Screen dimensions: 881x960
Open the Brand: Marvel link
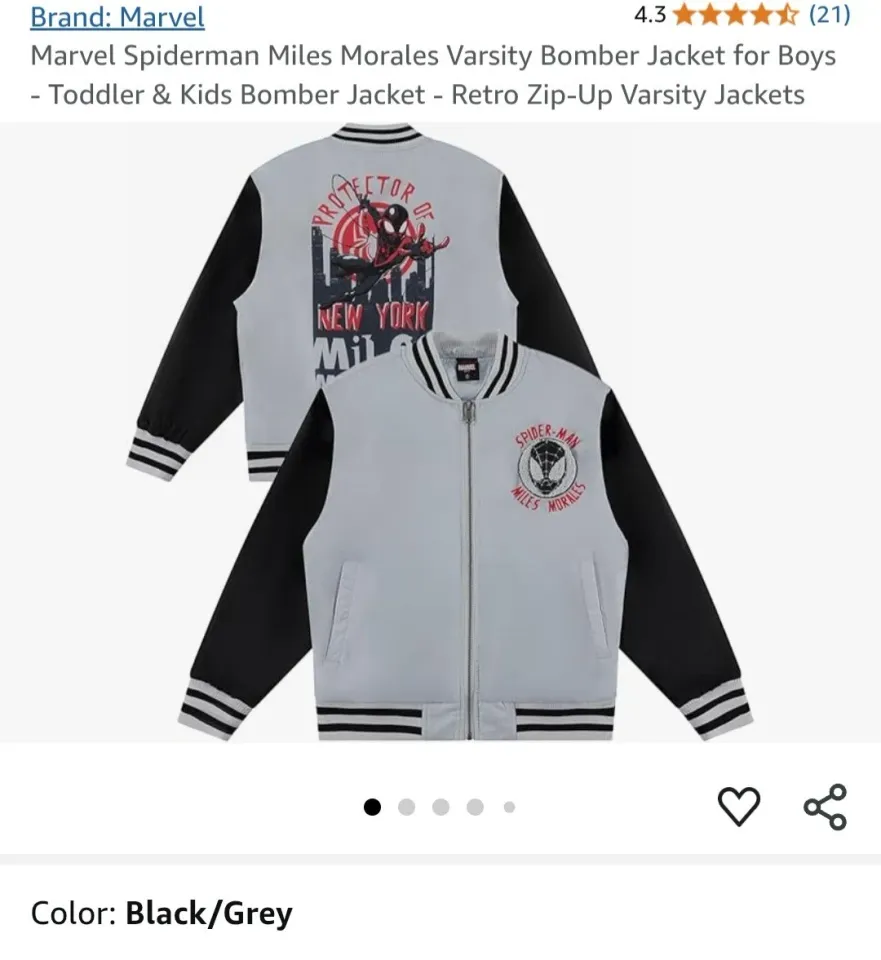coord(117,17)
